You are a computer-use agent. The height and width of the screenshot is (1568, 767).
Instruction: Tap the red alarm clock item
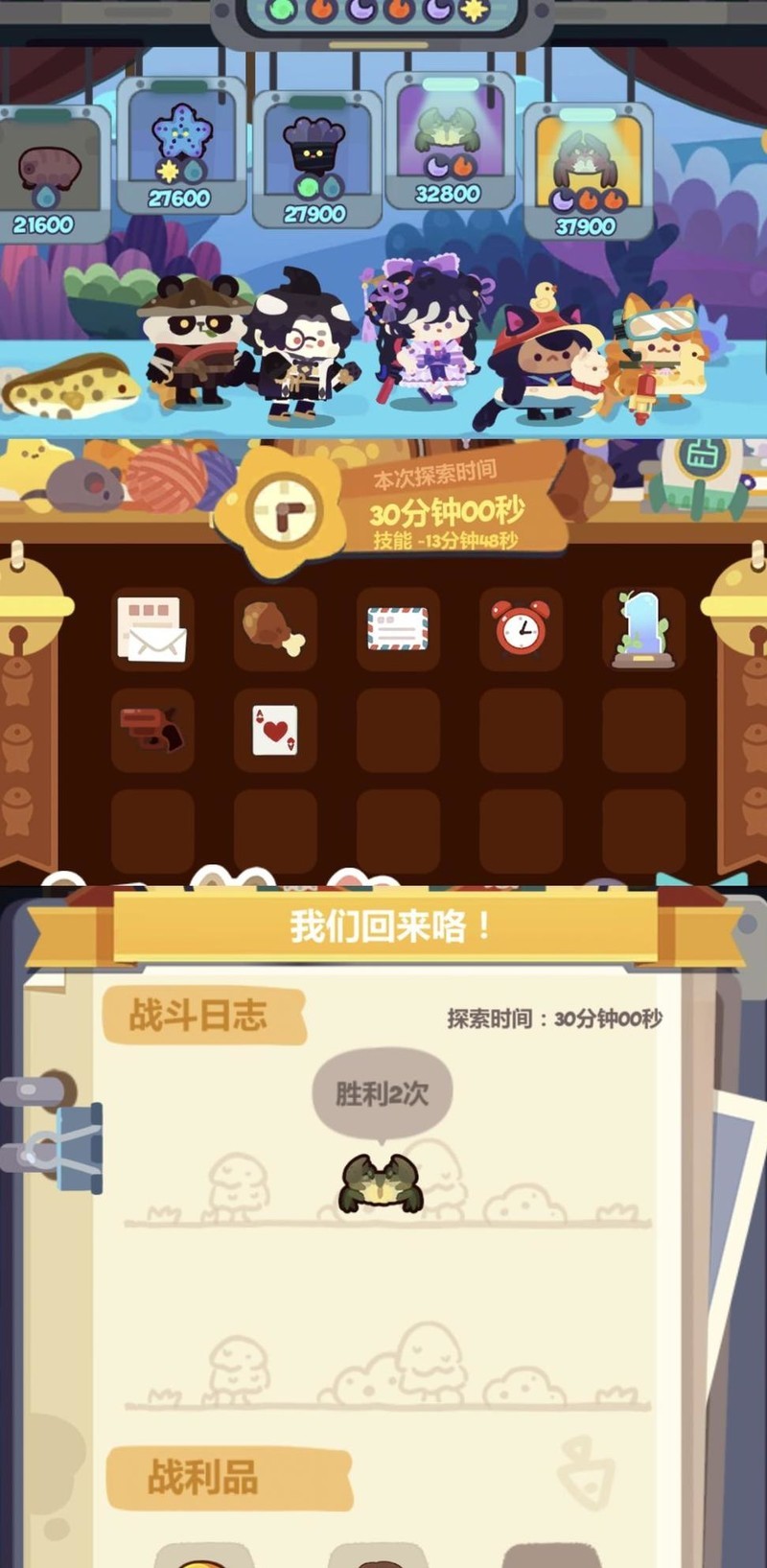(521, 628)
